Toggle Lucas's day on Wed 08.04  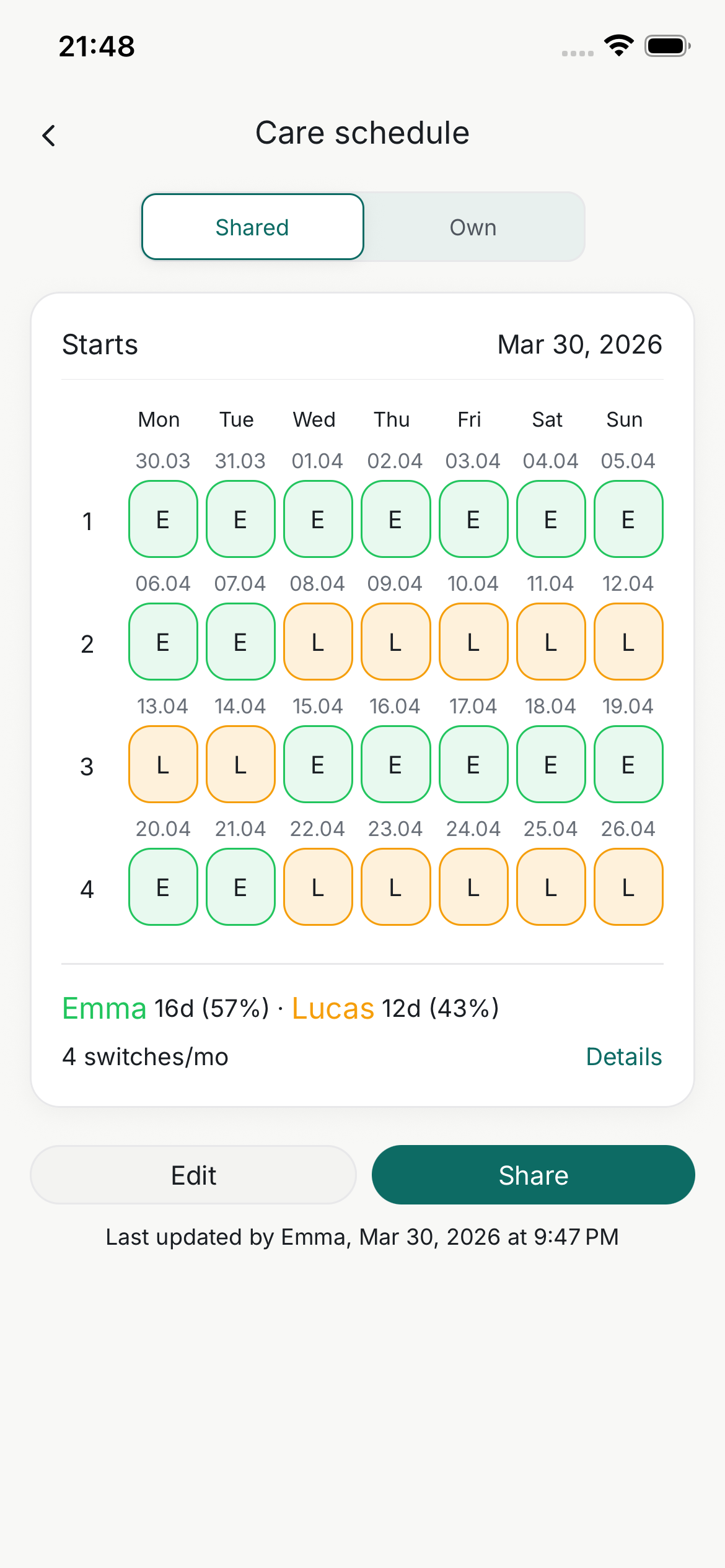click(x=318, y=642)
